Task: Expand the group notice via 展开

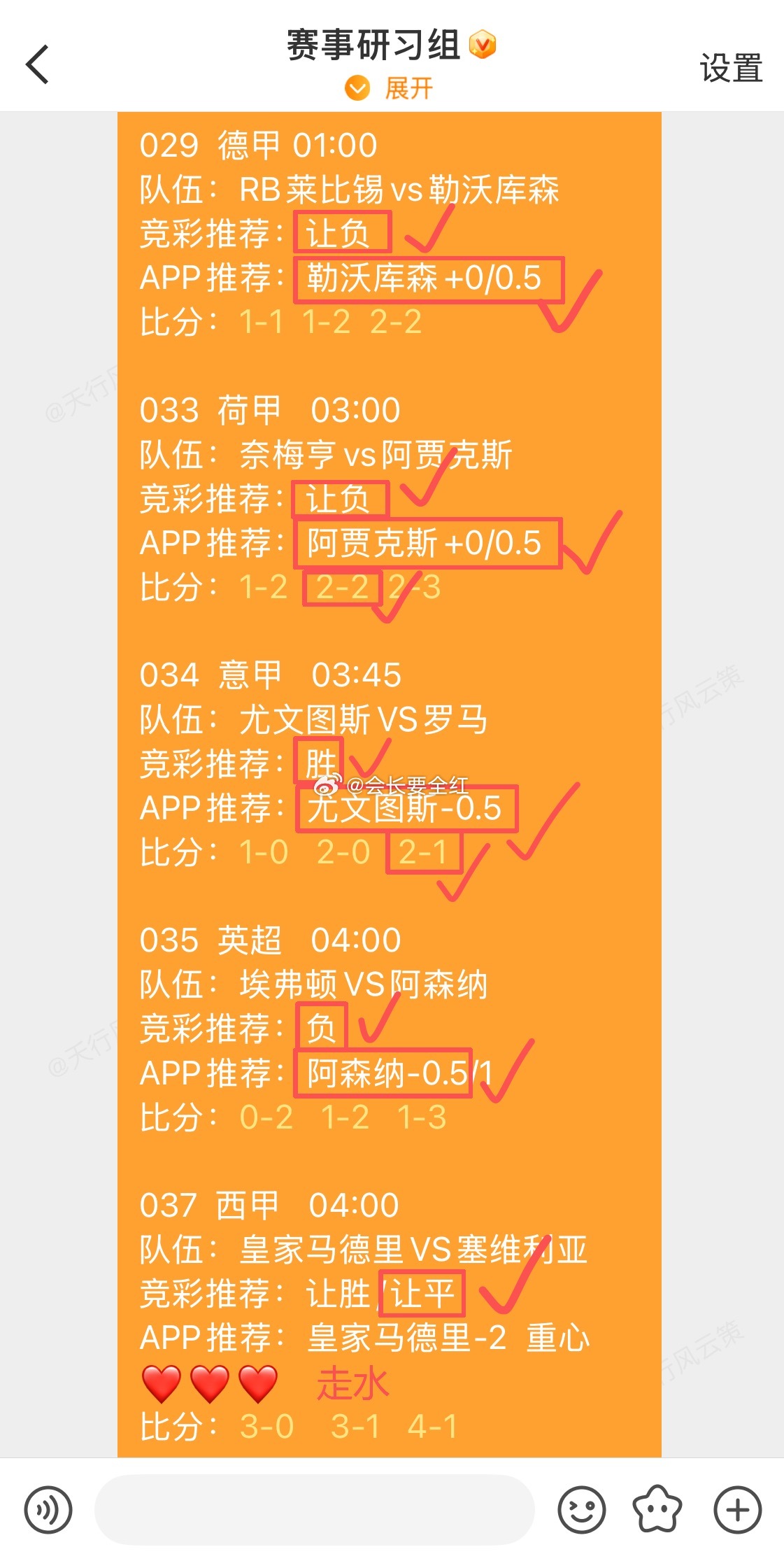Action: [x=409, y=89]
